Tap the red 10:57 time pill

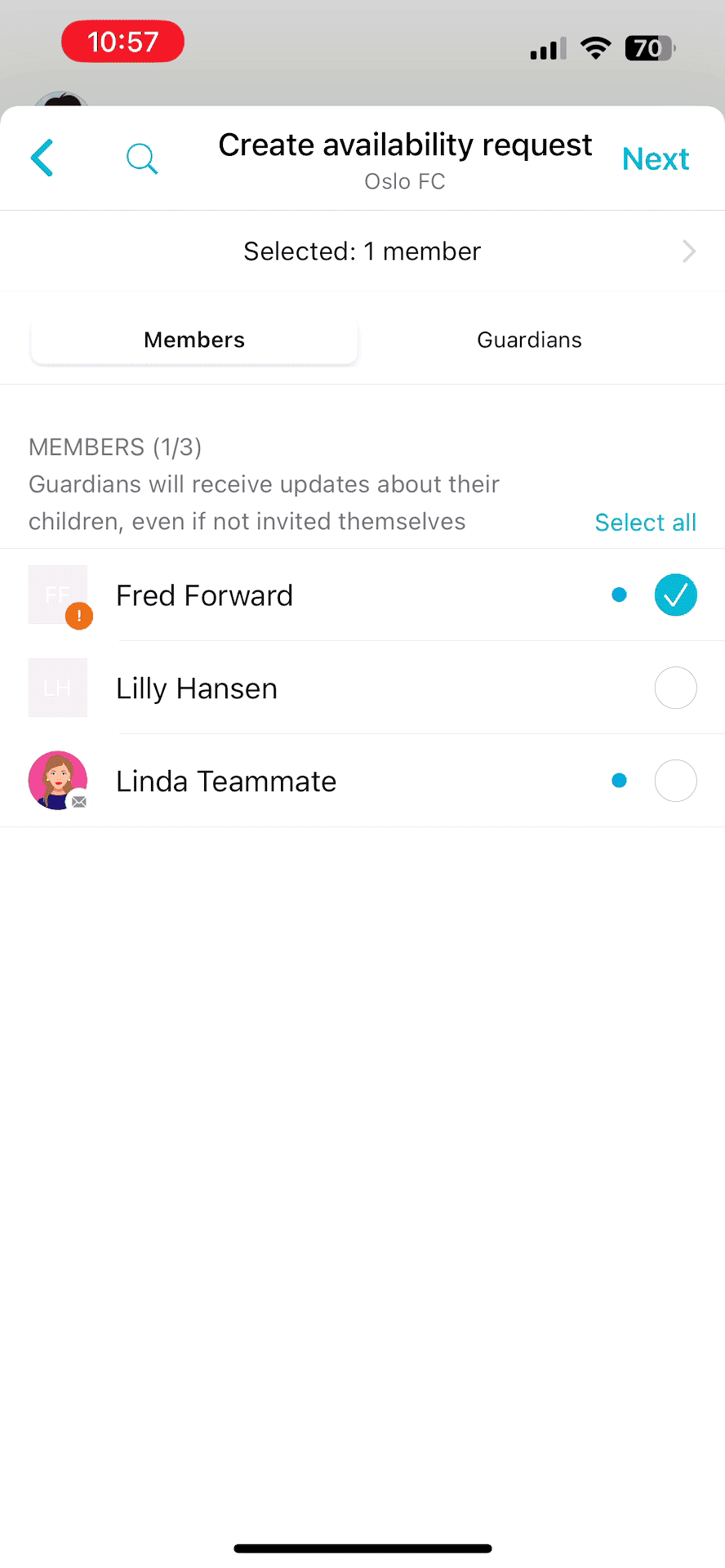(122, 41)
